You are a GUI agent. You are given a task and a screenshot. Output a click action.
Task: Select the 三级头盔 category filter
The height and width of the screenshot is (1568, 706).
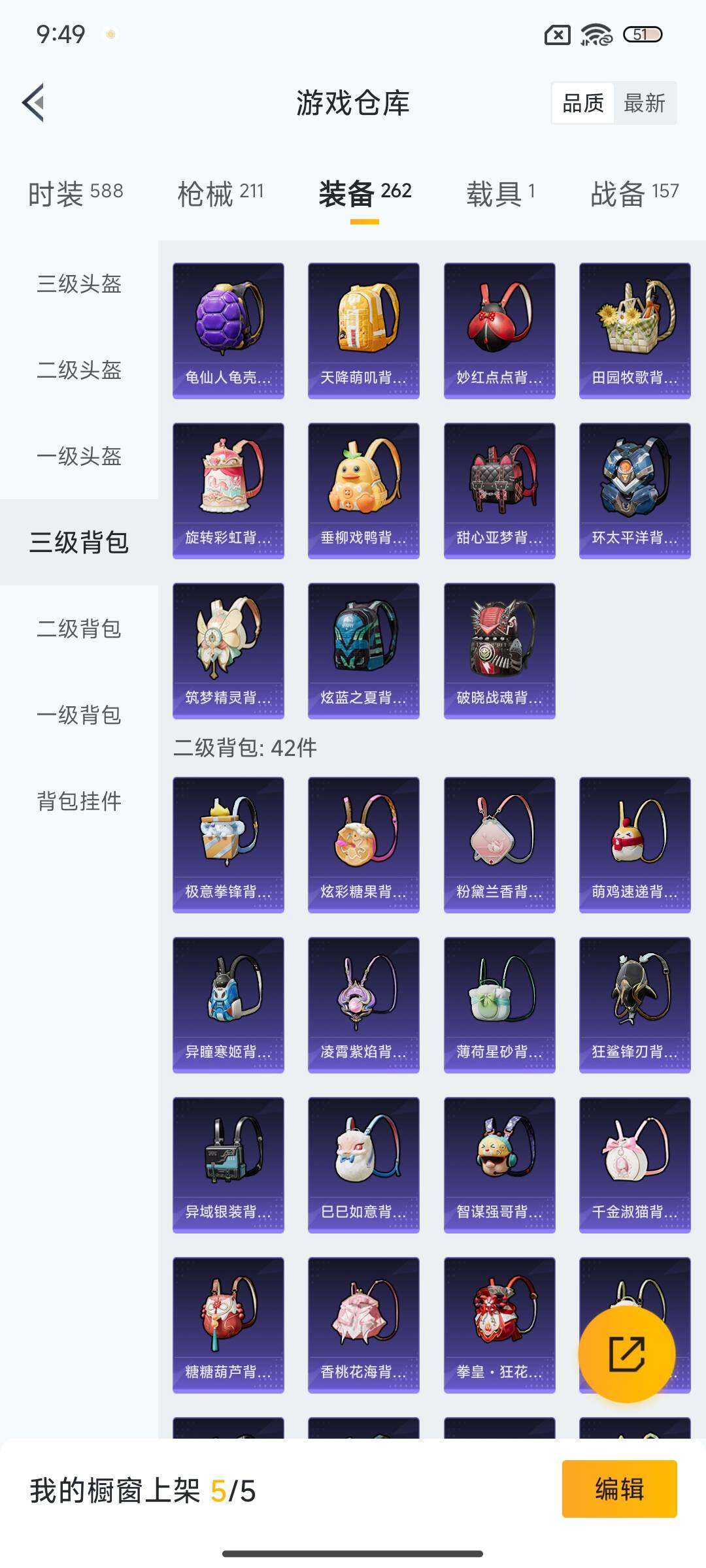78,284
